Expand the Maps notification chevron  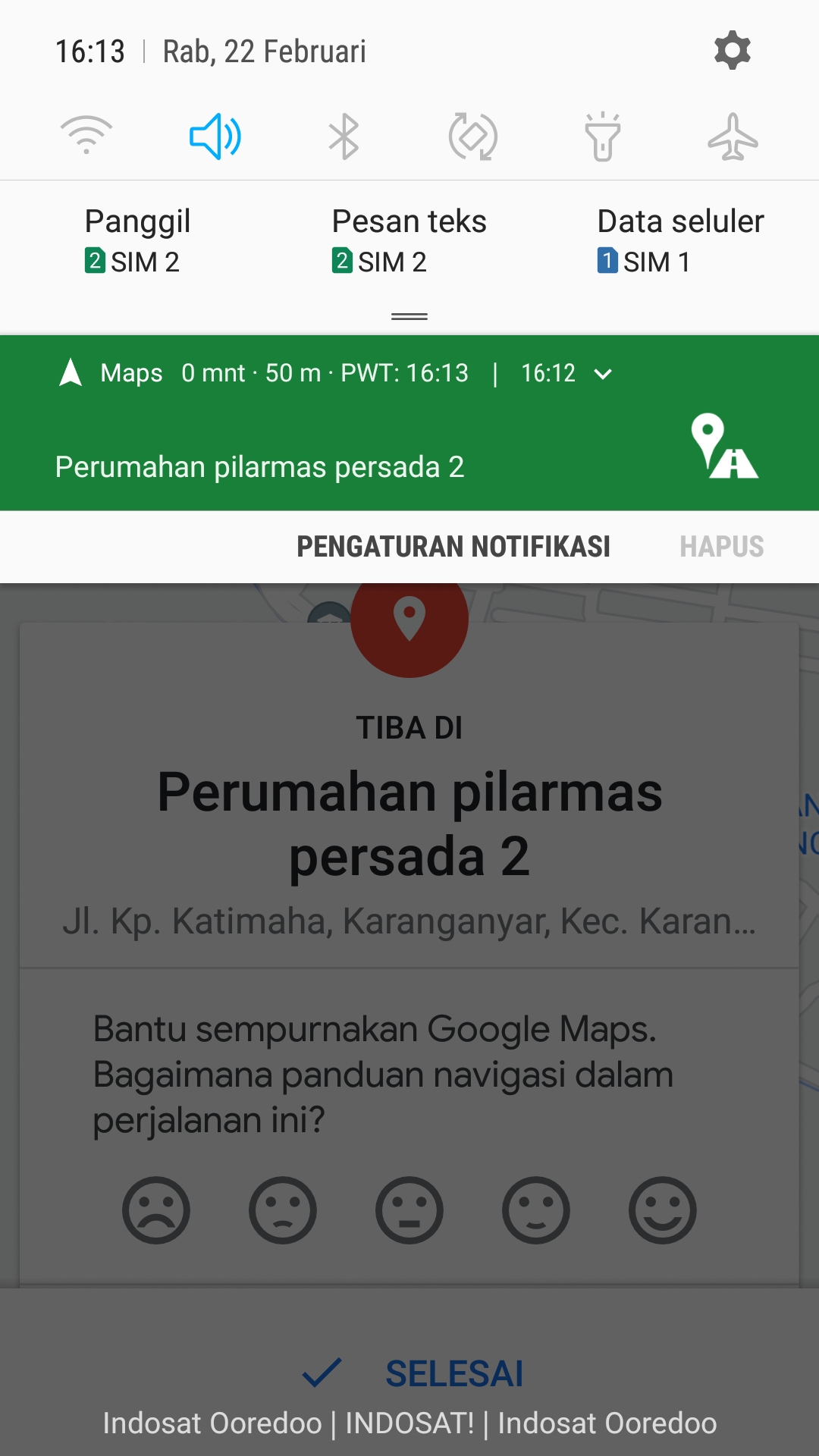(603, 374)
